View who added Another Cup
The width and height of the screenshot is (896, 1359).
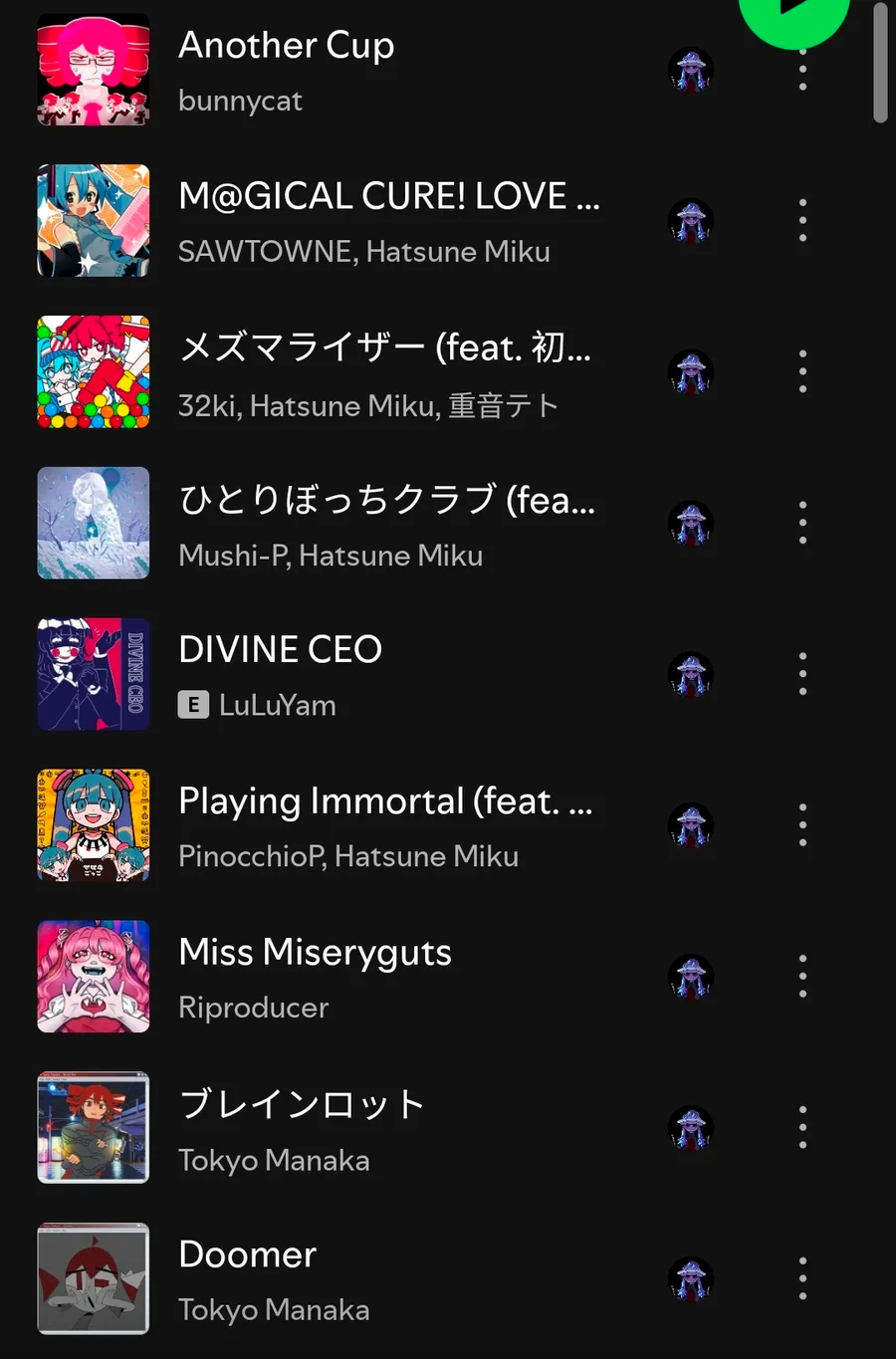pos(690,71)
